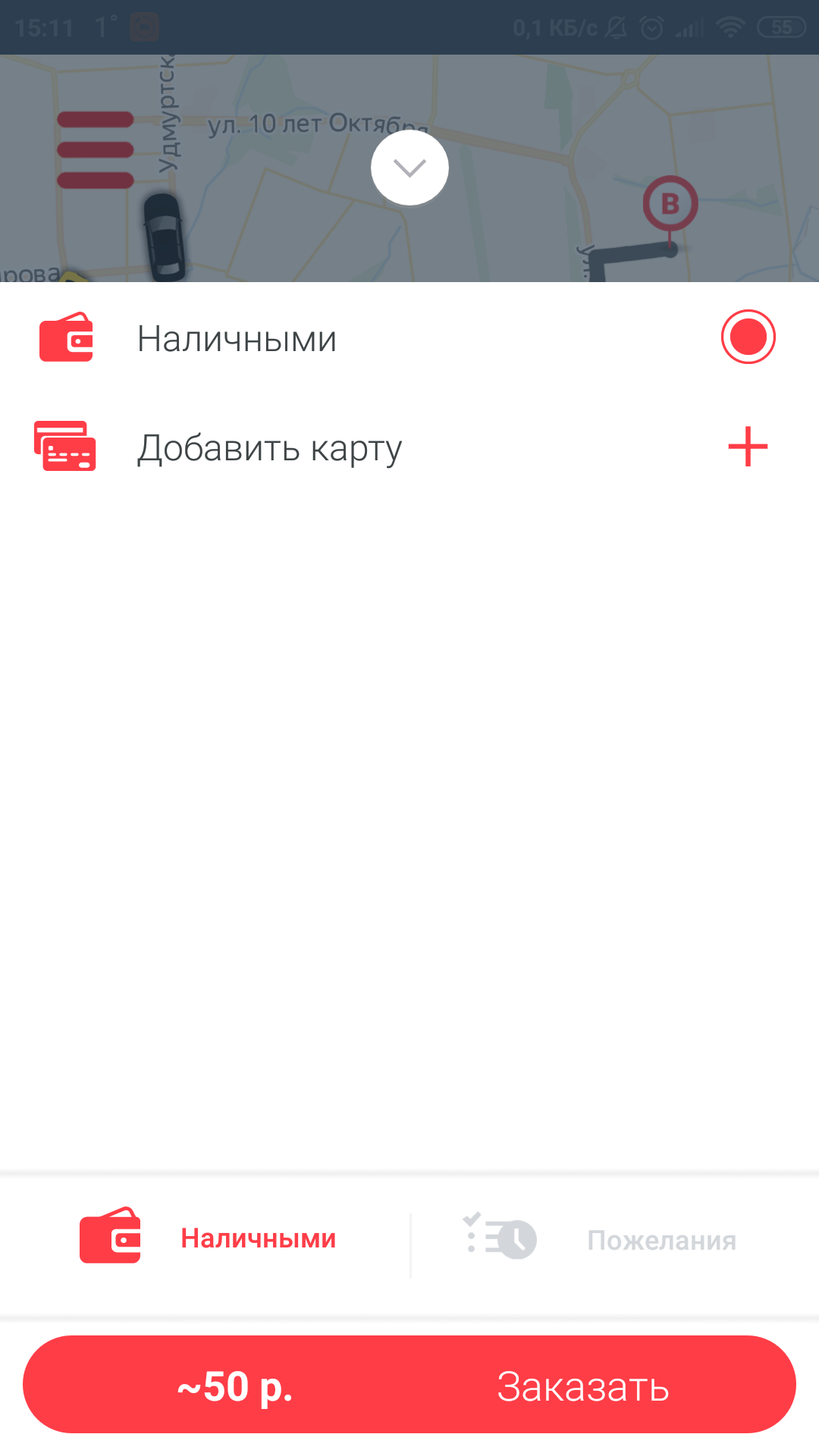Select the Наличными radio button
Screen dimensions: 819x1456
(748, 337)
